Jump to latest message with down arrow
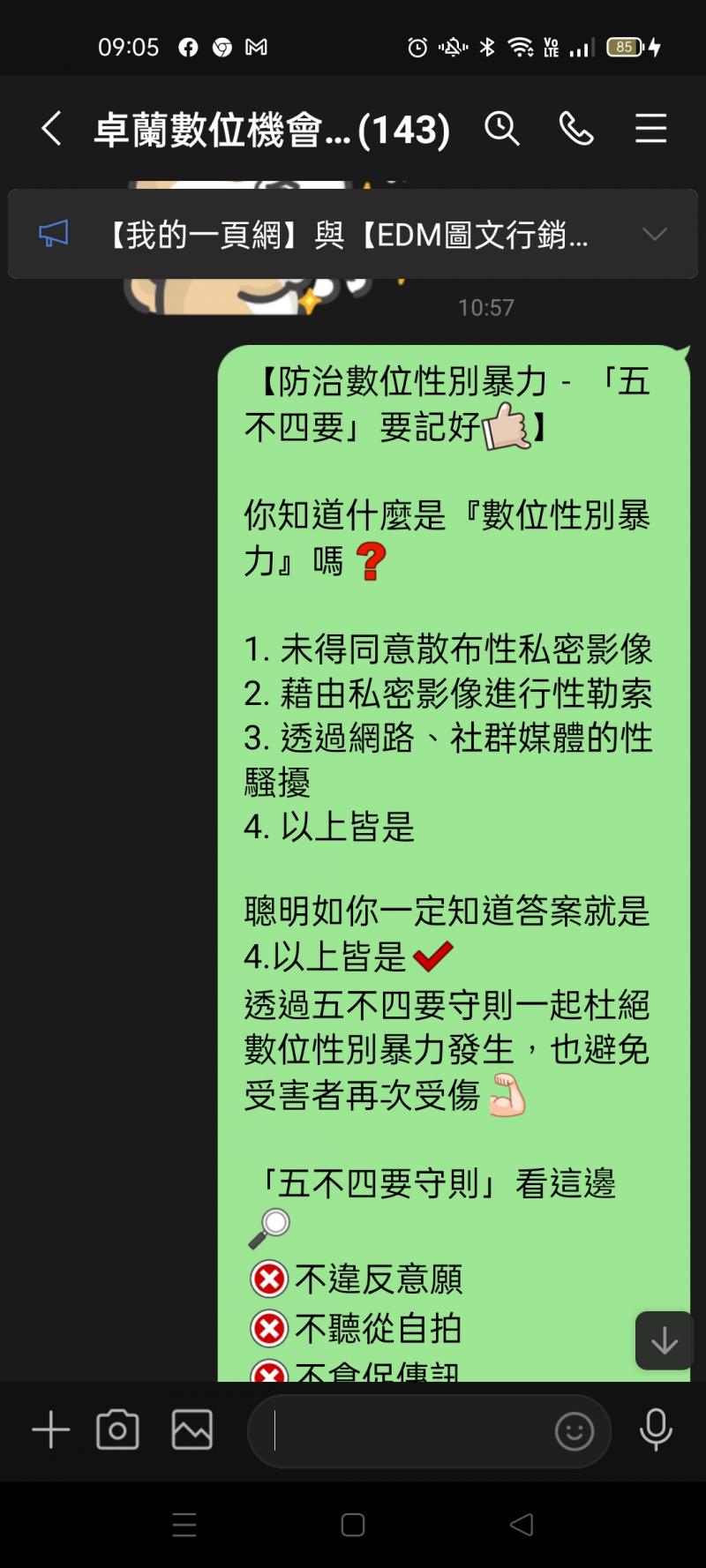This screenshot has height=1568, width=706. 664,1340
